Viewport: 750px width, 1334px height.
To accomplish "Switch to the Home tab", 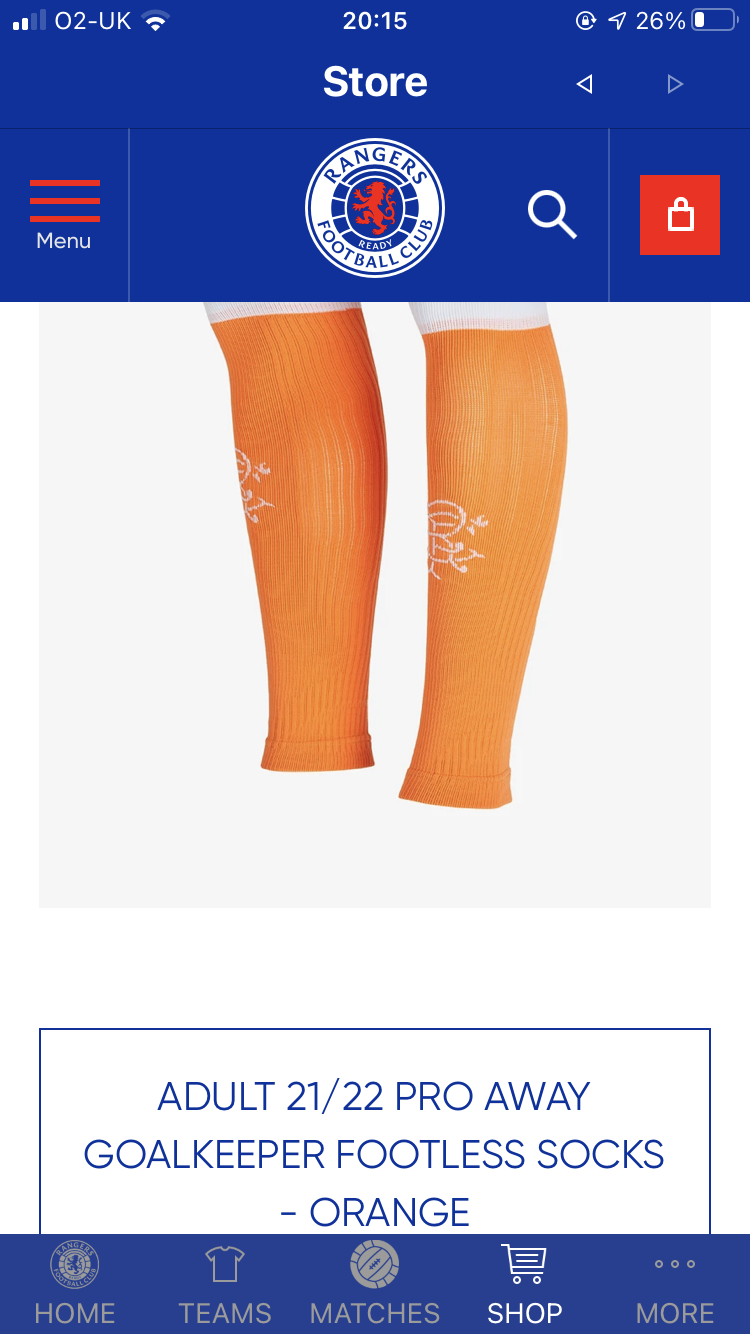I will click(75, 1285).
